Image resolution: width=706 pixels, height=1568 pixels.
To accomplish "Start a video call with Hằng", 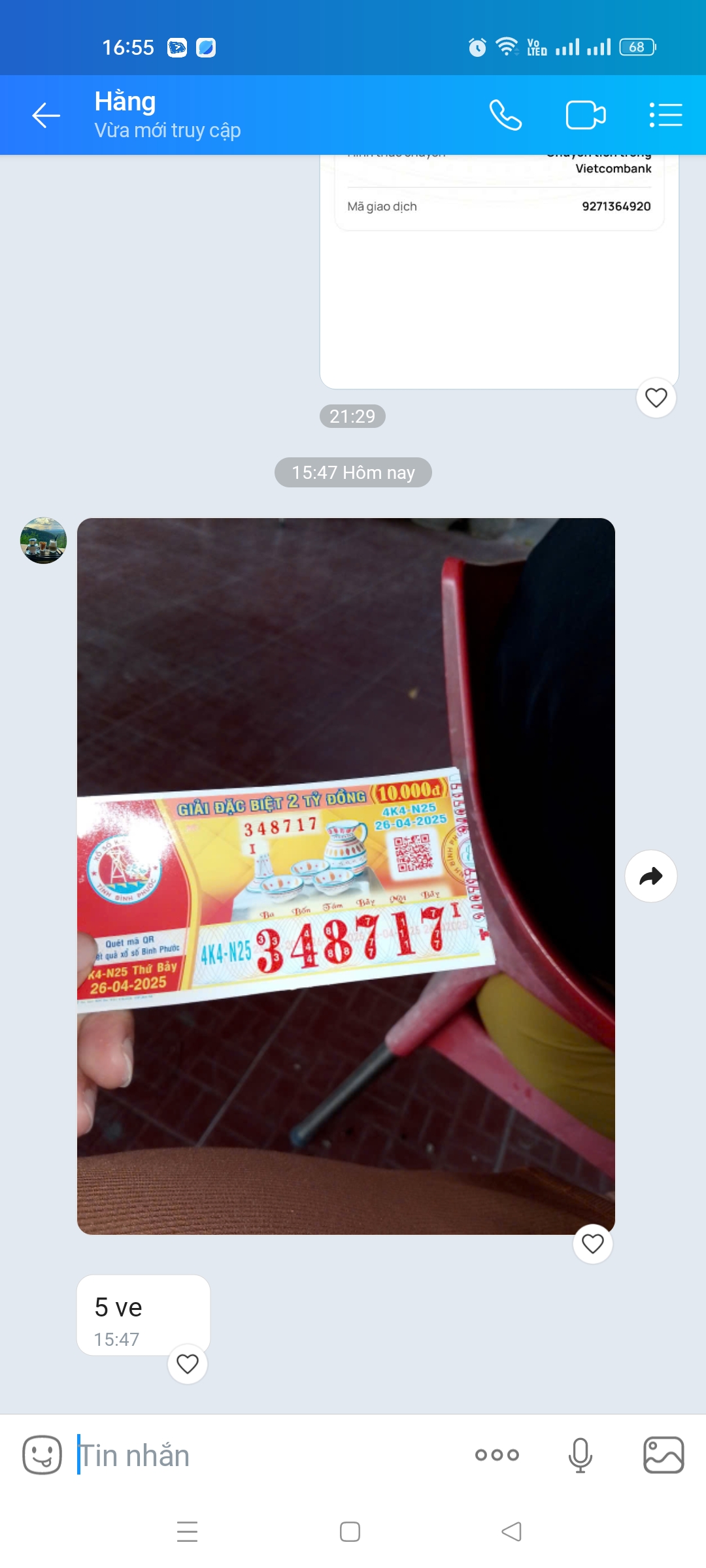I will pos(586,116).
